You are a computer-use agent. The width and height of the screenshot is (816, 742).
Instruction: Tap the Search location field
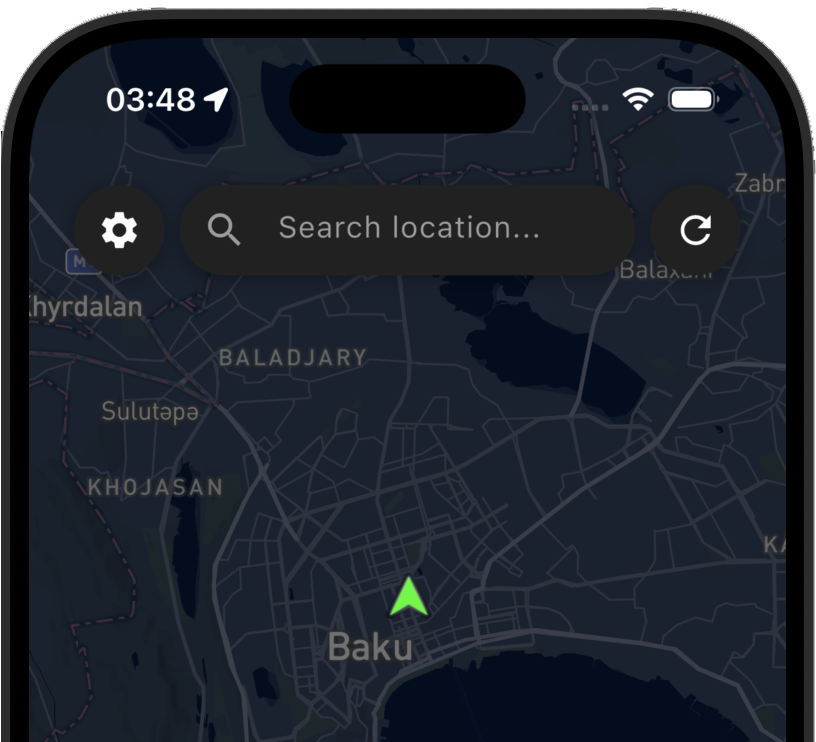[408, 229]
